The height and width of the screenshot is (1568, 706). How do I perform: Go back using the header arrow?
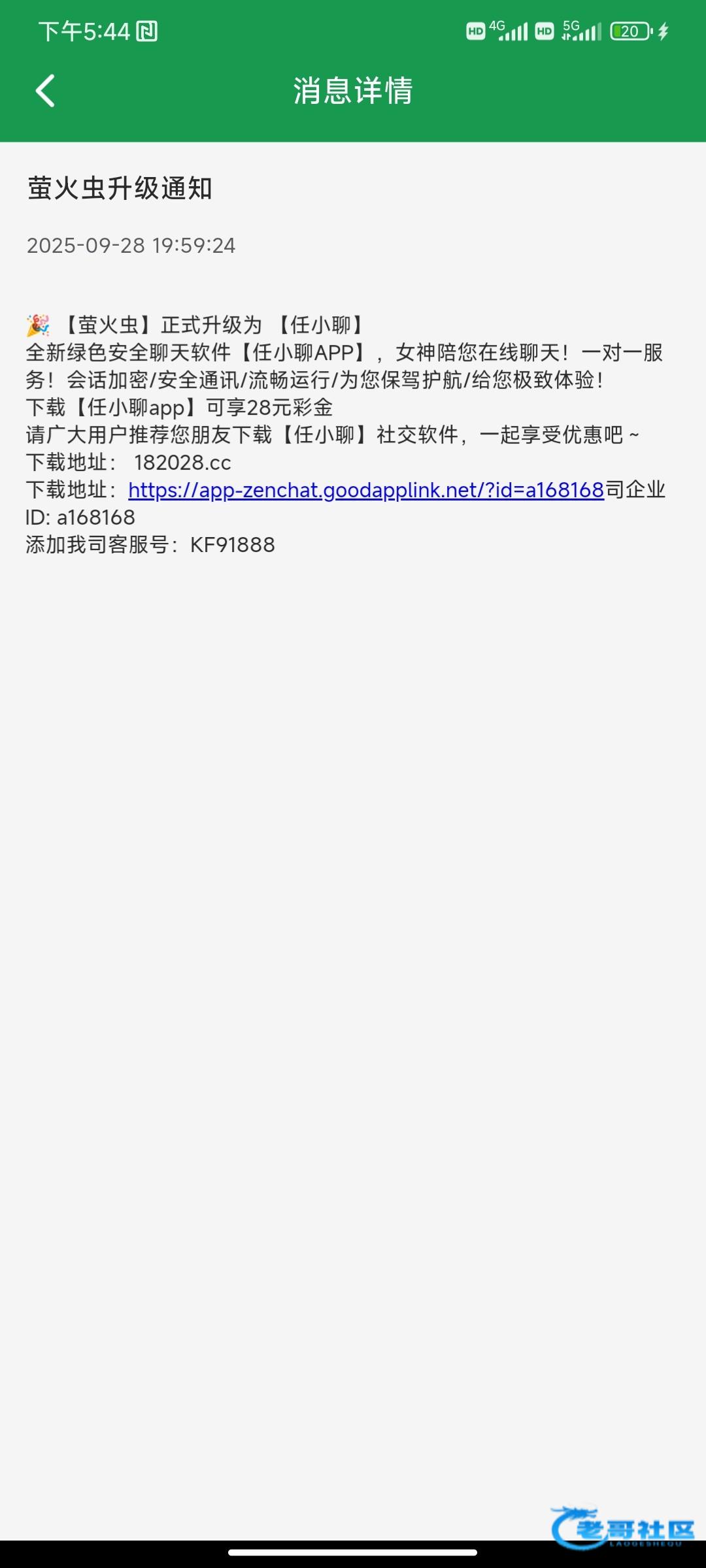[x=45, y=90]
